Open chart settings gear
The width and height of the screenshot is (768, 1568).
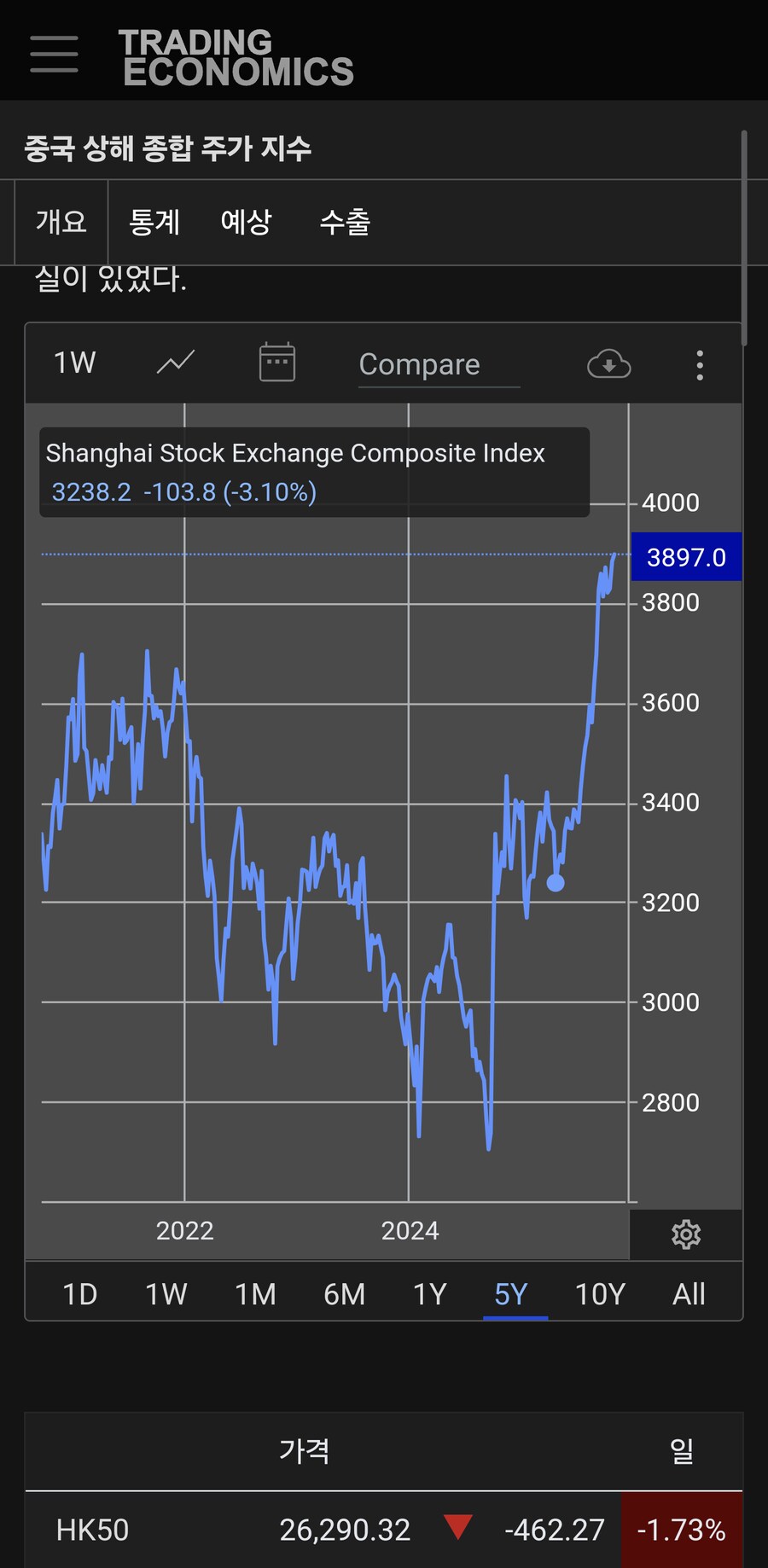pos(686,1234)
